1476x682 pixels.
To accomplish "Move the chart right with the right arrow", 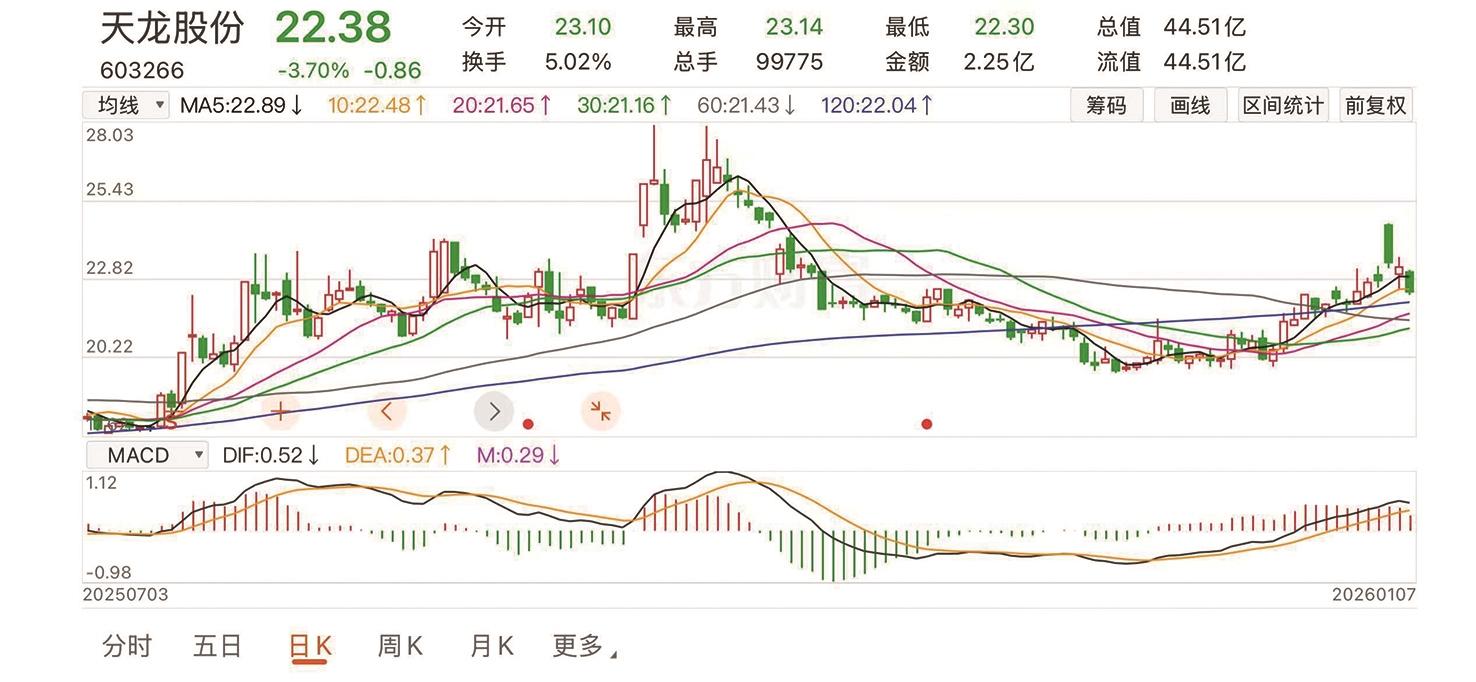I will tap(493, 410).
